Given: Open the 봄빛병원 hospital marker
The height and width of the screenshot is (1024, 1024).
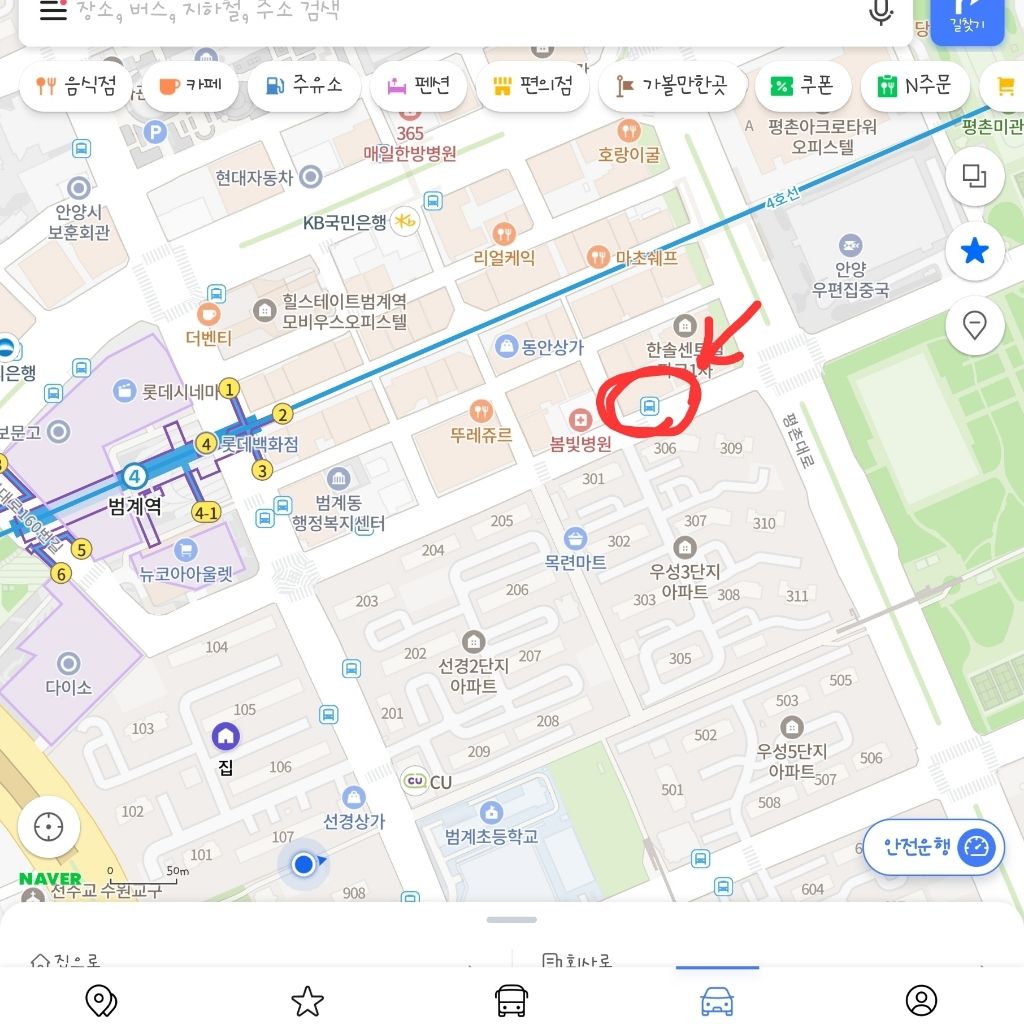Looking at the screenshot, I should 579,419.
